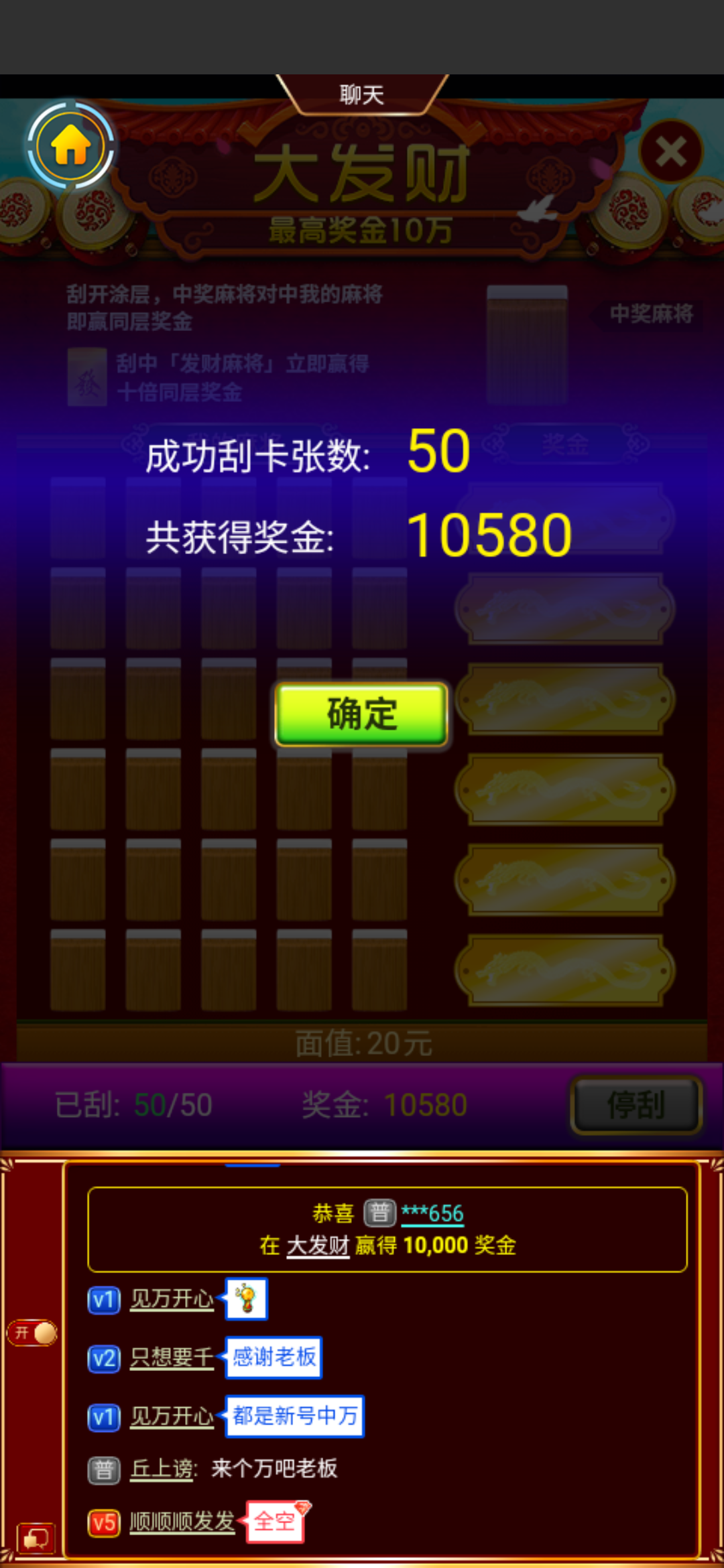Screen dimensions: 724x1568
Task: Close the 大发财 game window
Action: click(x=670, y=151)
